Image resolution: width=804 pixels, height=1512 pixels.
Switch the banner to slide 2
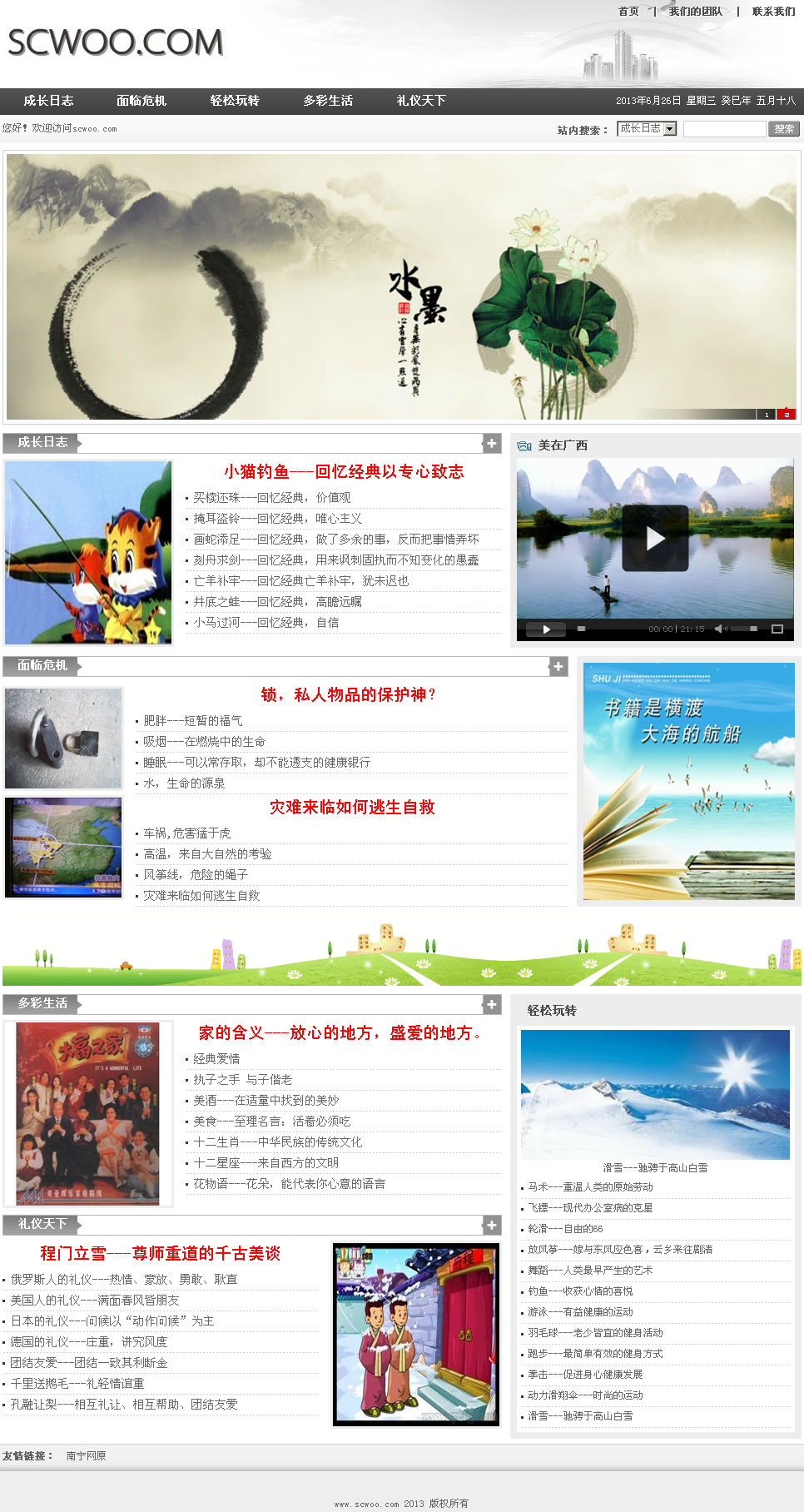(787, 414)
